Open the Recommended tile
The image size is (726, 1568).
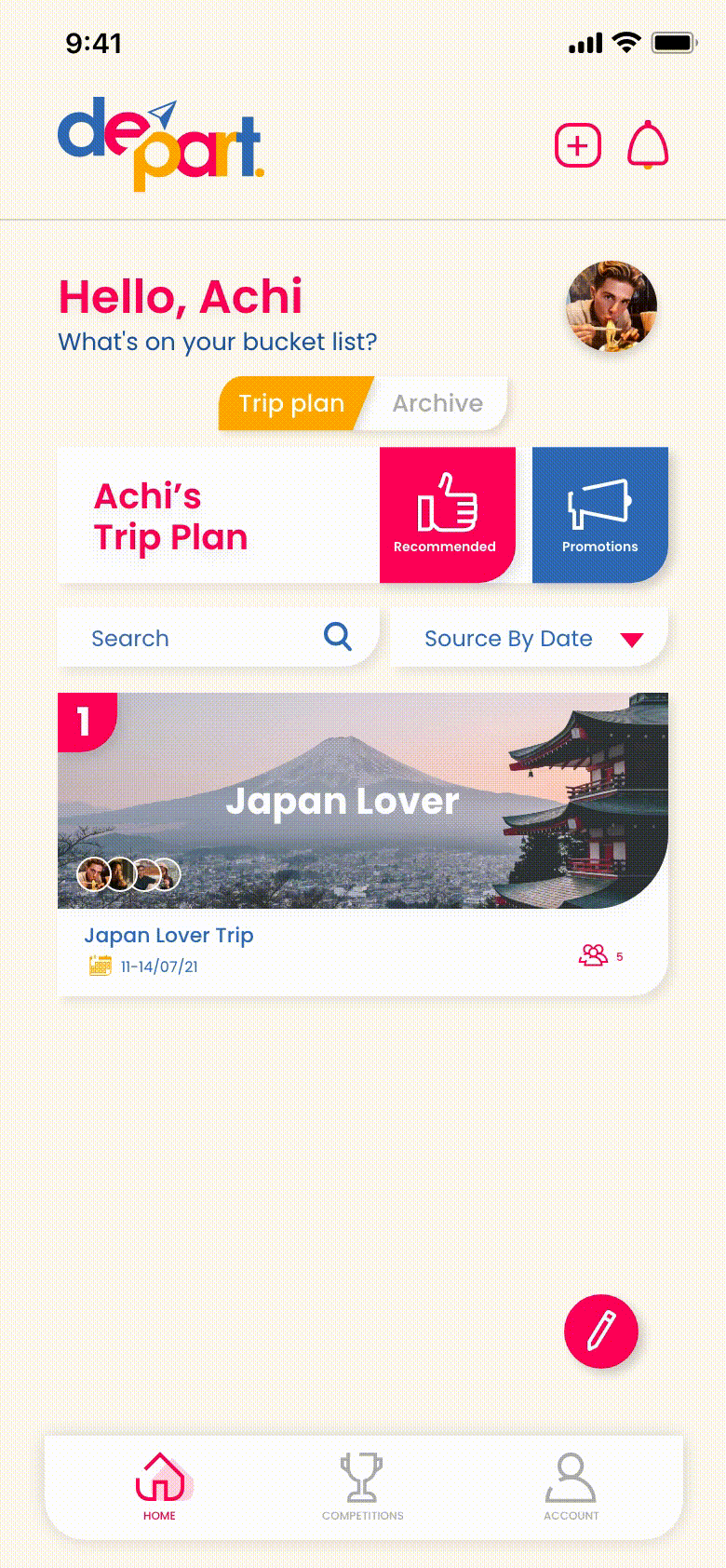447,515
